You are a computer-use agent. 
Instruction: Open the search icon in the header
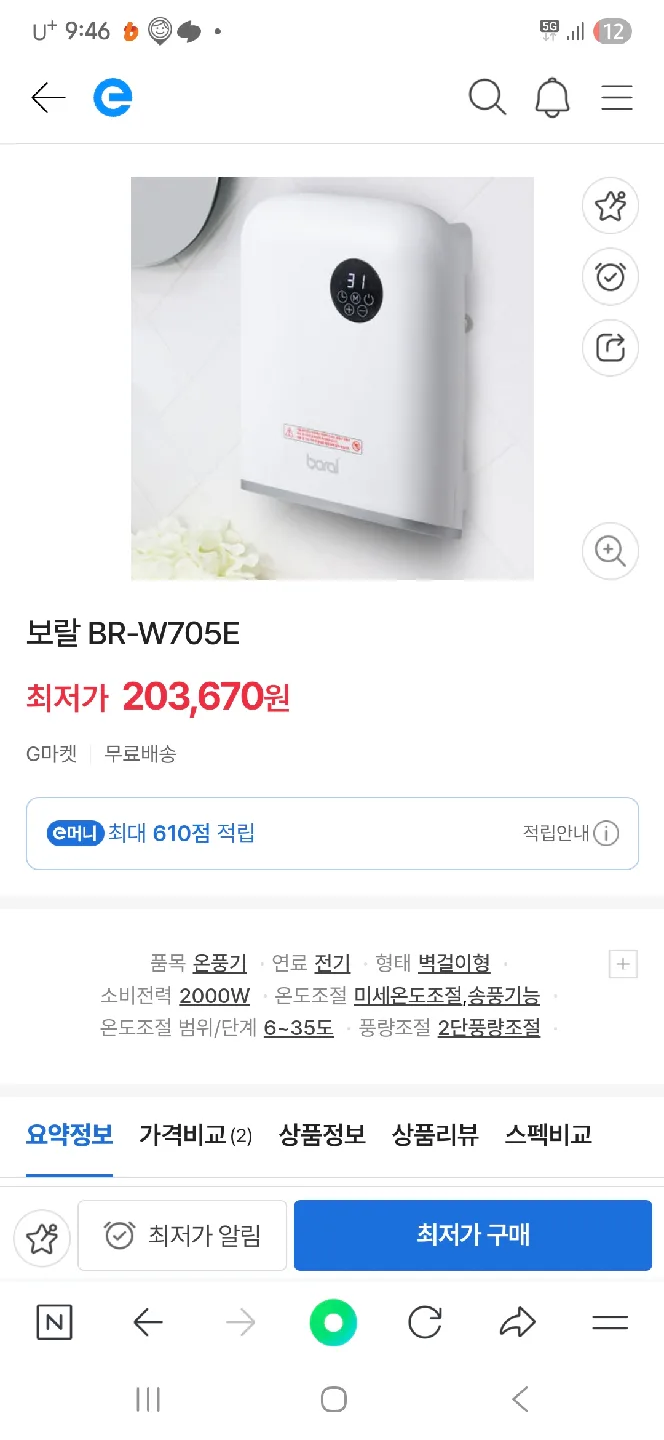pos(487,98)
